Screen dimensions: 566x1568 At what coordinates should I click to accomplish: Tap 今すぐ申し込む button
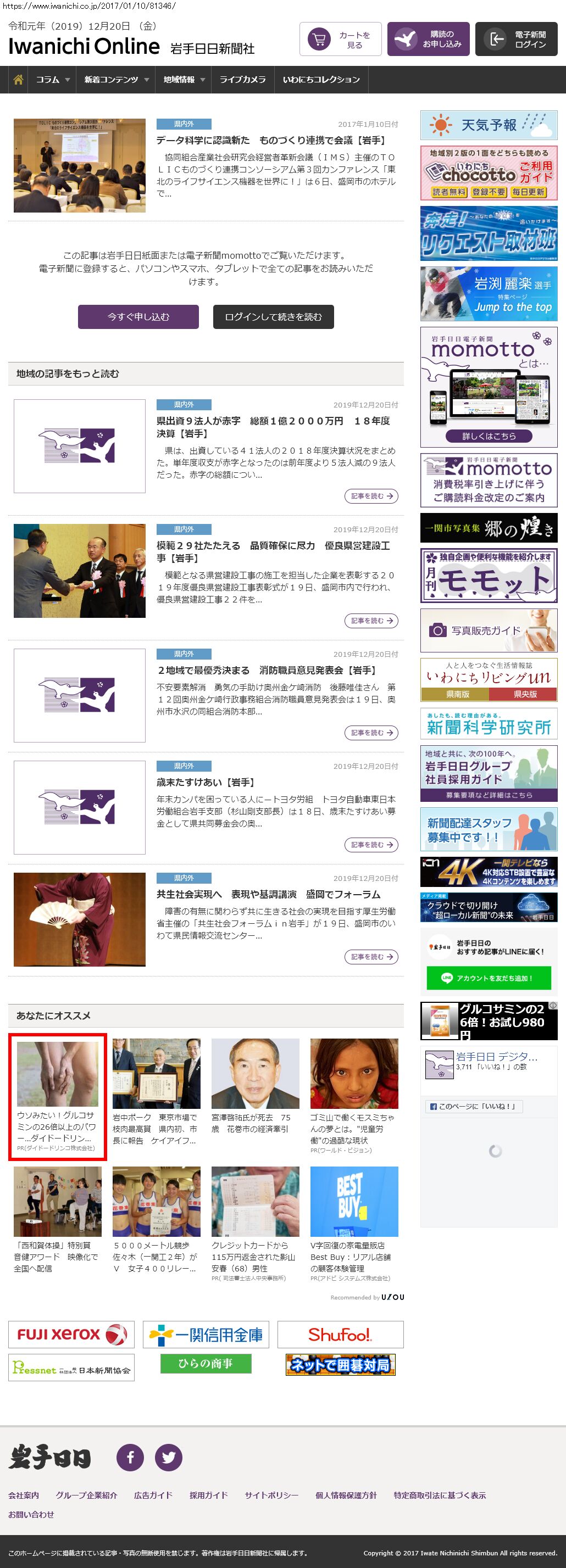[x=138, y=317]
